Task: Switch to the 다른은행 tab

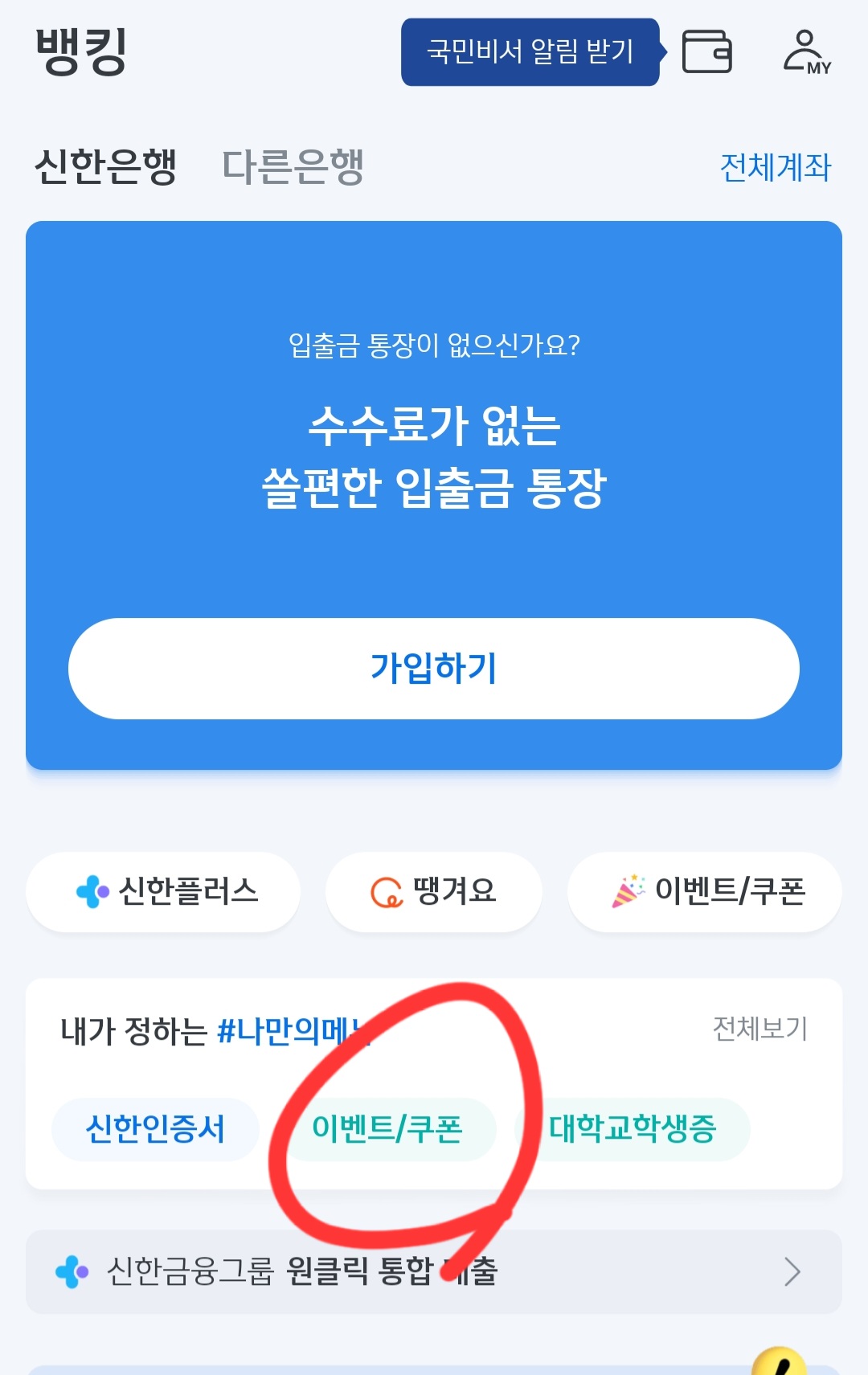Action: 293,167
